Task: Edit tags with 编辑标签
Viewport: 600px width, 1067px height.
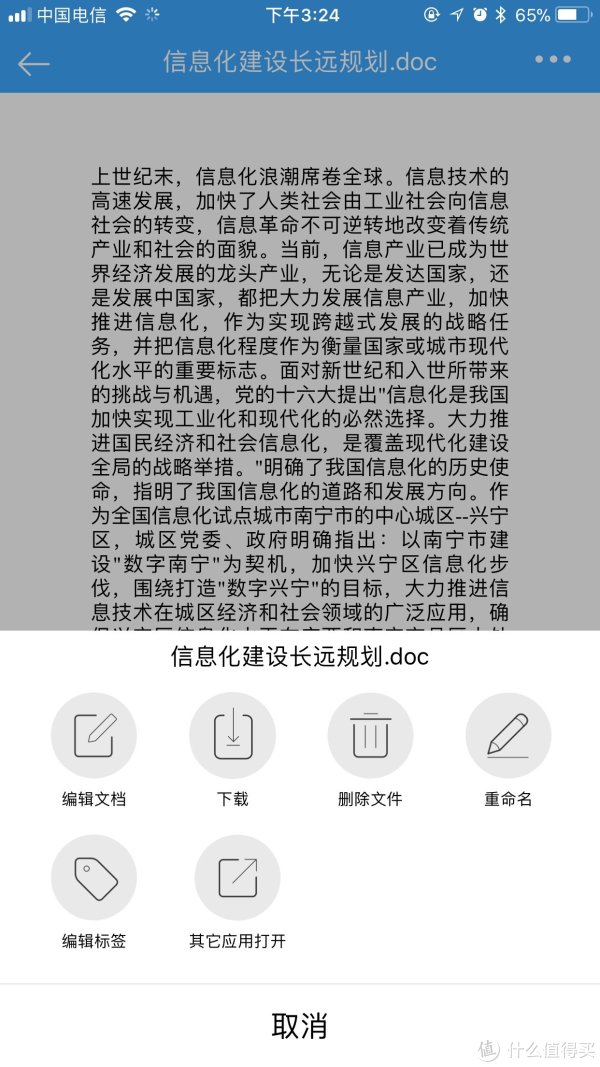Action: (94, 878)
